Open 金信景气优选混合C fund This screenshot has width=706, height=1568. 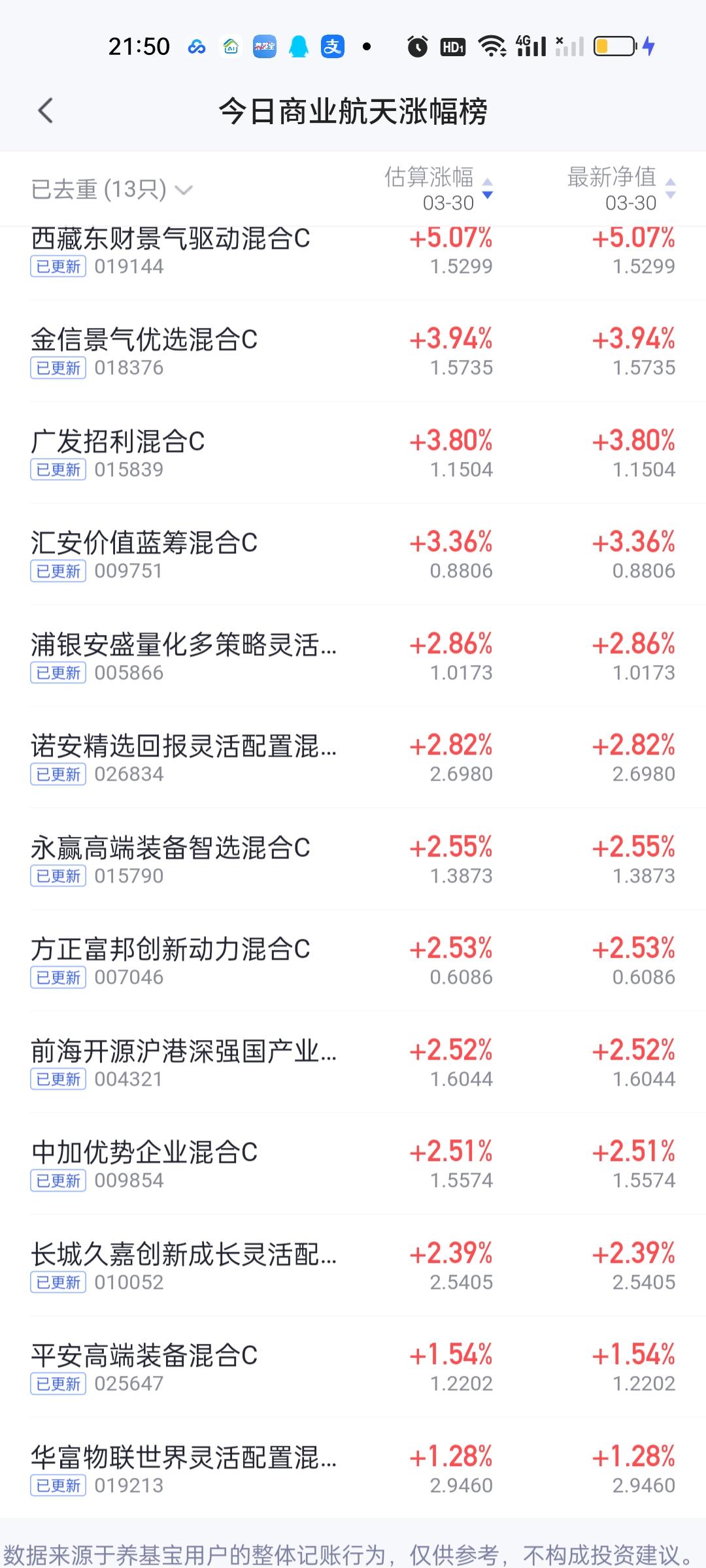point(353,351)
